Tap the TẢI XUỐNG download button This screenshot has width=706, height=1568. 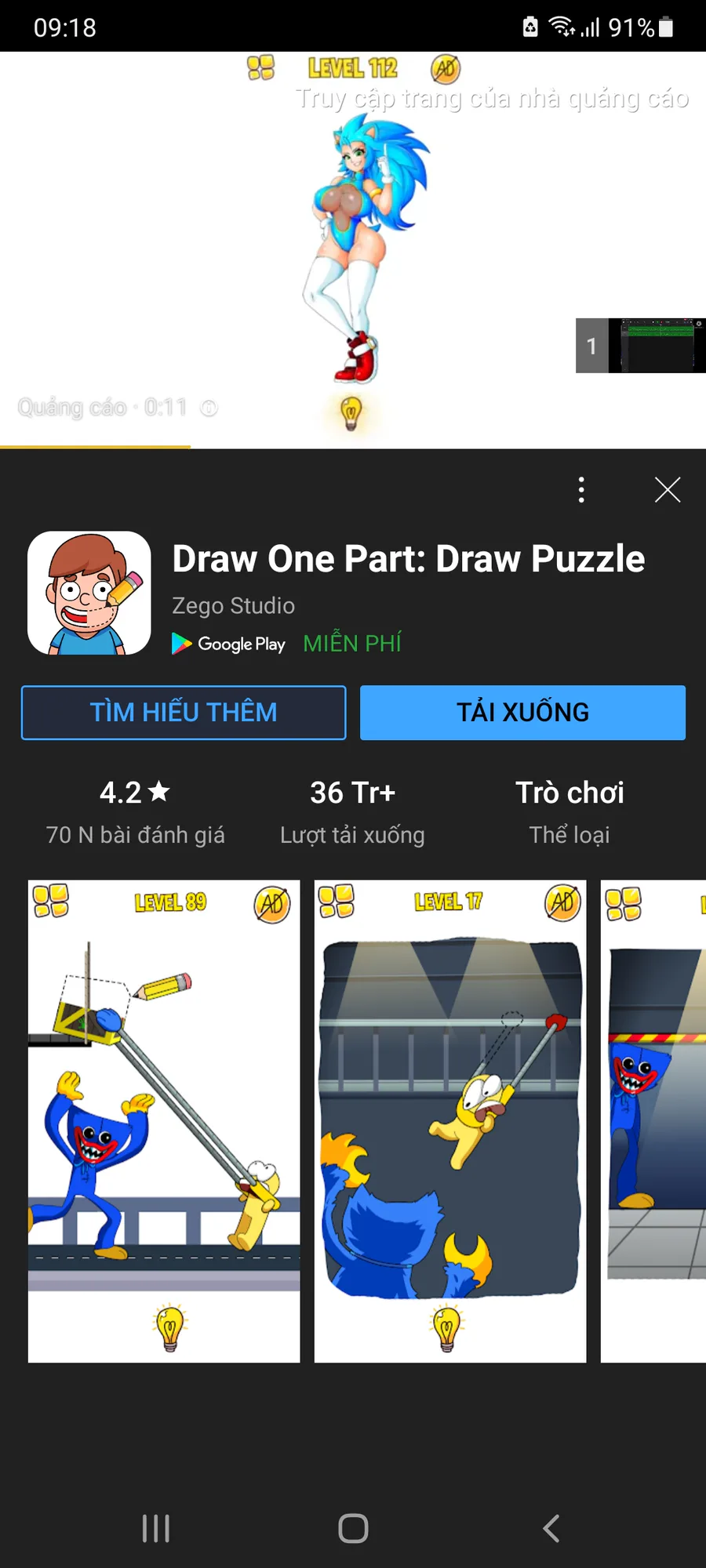click(x=522, y=713)
